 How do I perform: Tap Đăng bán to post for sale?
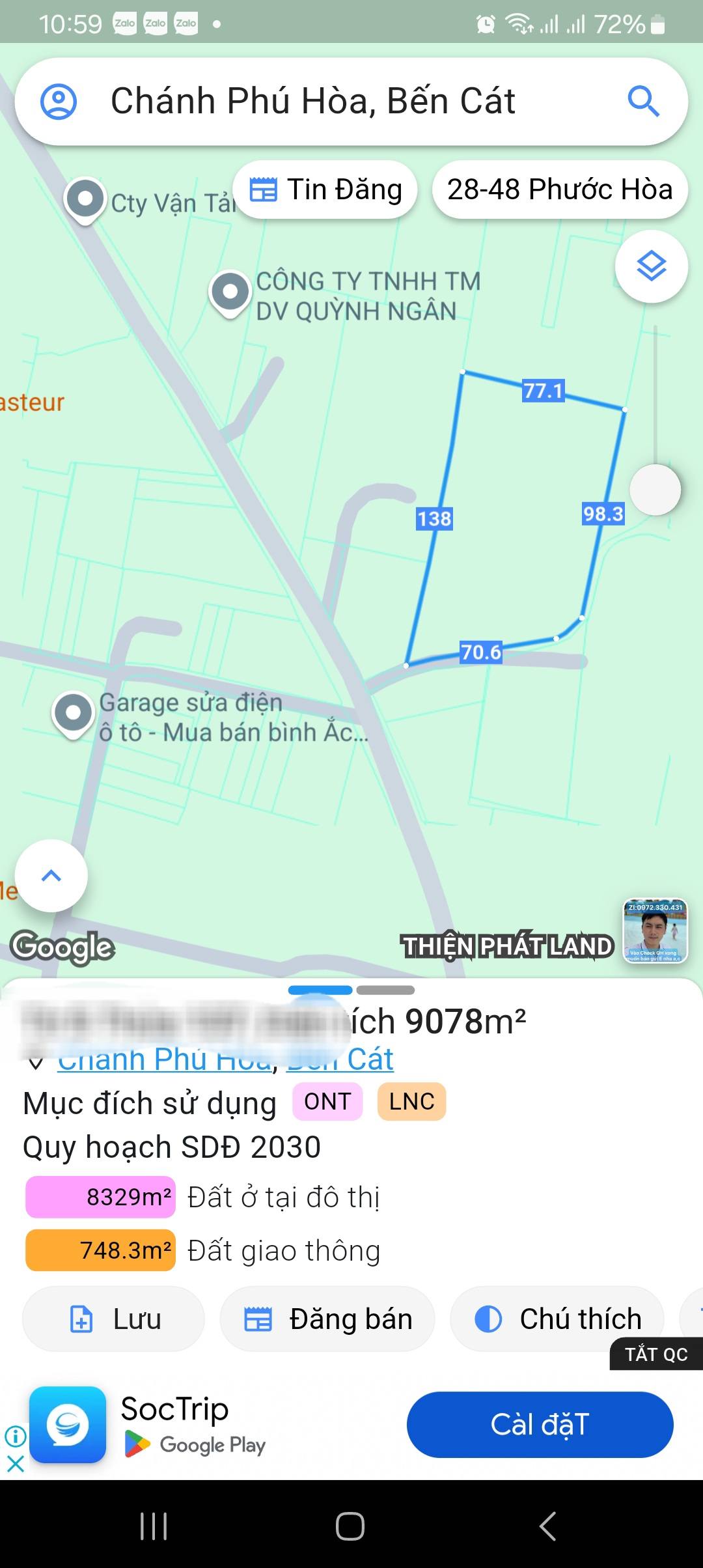point(327,1319)
